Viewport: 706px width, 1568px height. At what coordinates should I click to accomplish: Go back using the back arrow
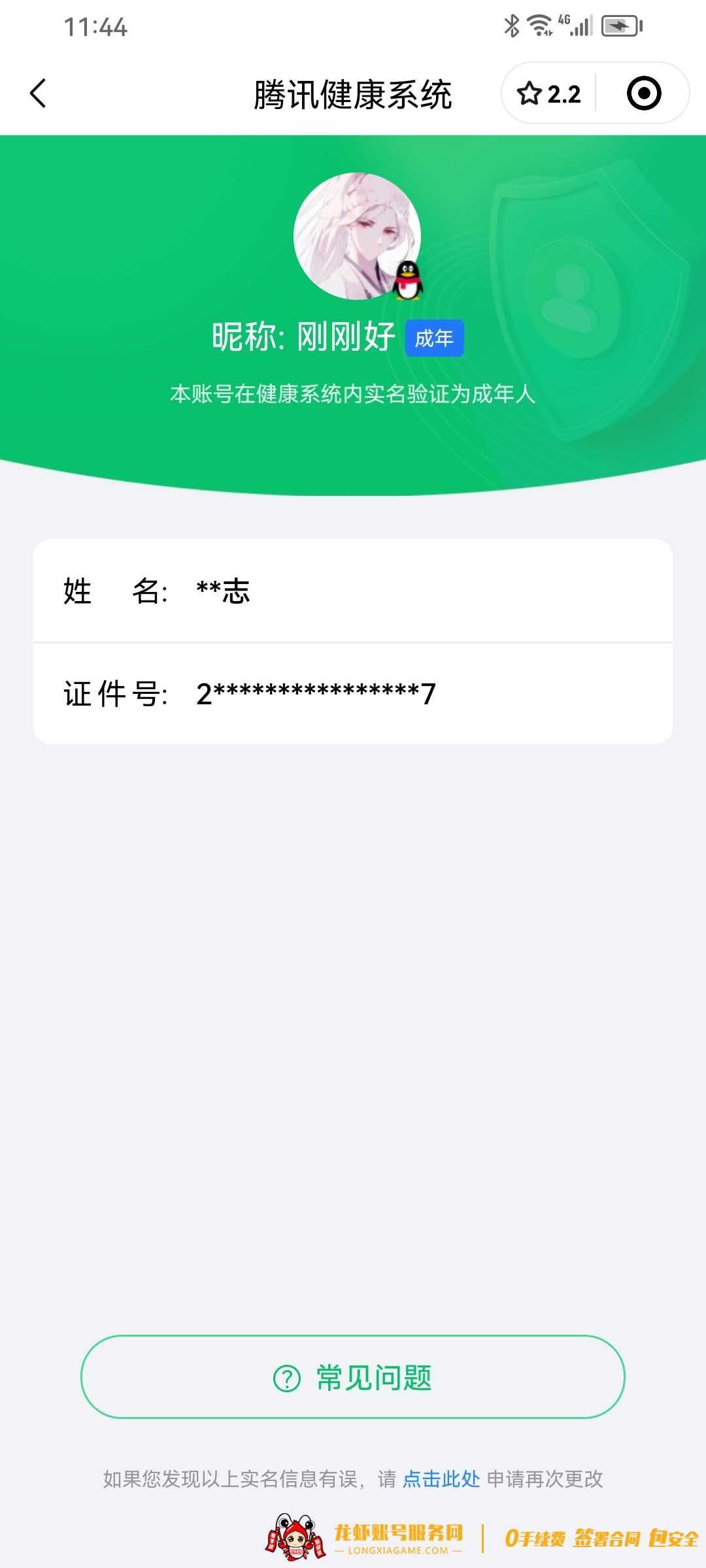(x=37, y=93)
